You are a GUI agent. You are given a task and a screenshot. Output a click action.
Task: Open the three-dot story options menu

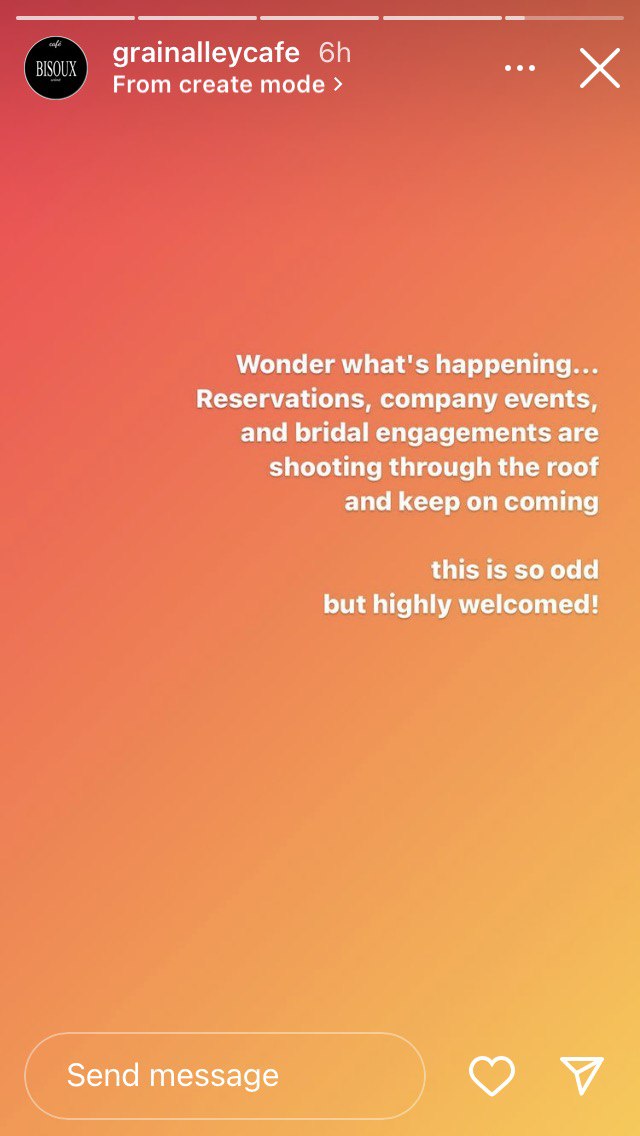(520, 68)
